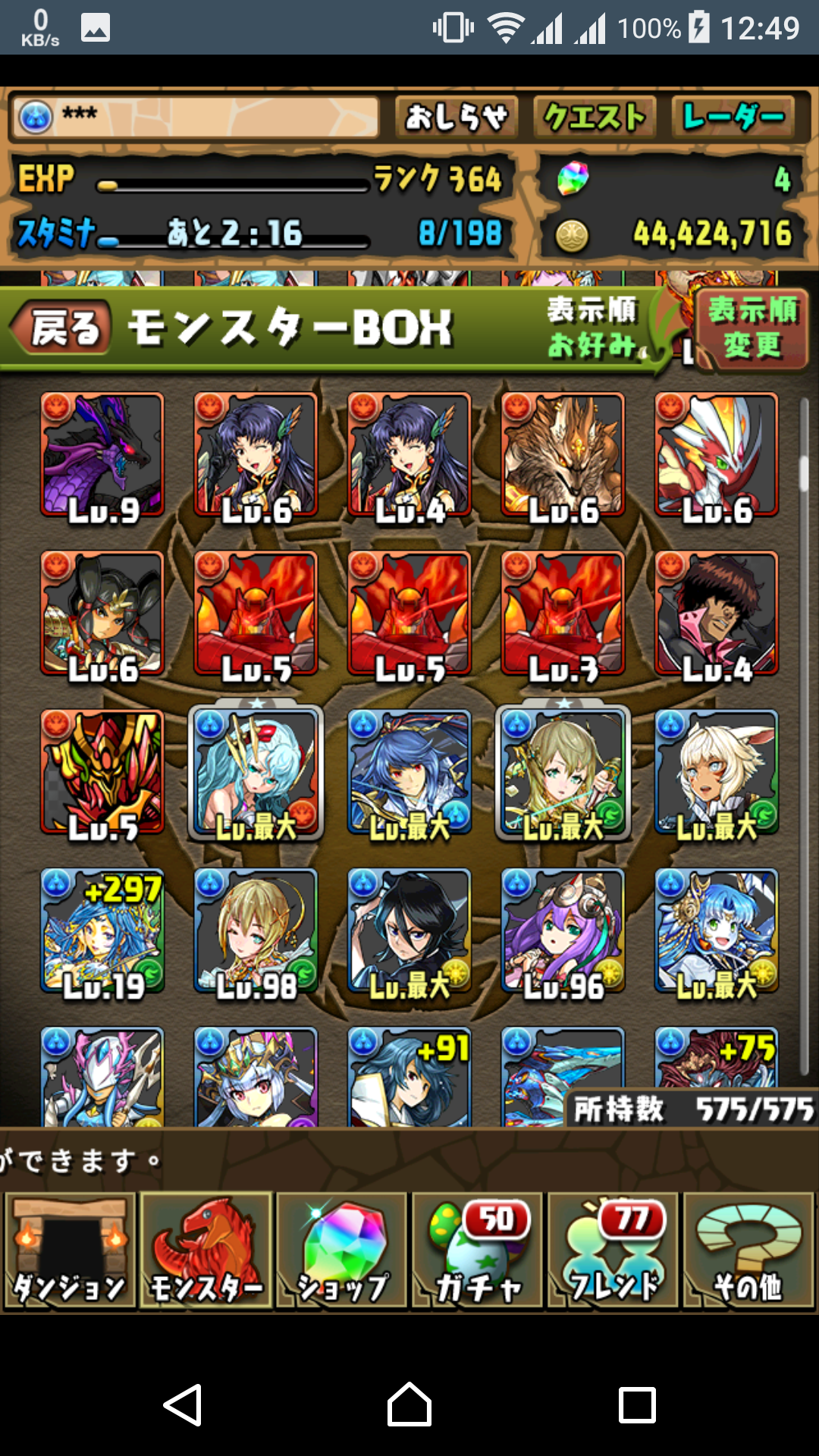The height and width of the screenshot is (1456, 819).
Task: Open the クエスト quest menu
Action: coord(595,117)
